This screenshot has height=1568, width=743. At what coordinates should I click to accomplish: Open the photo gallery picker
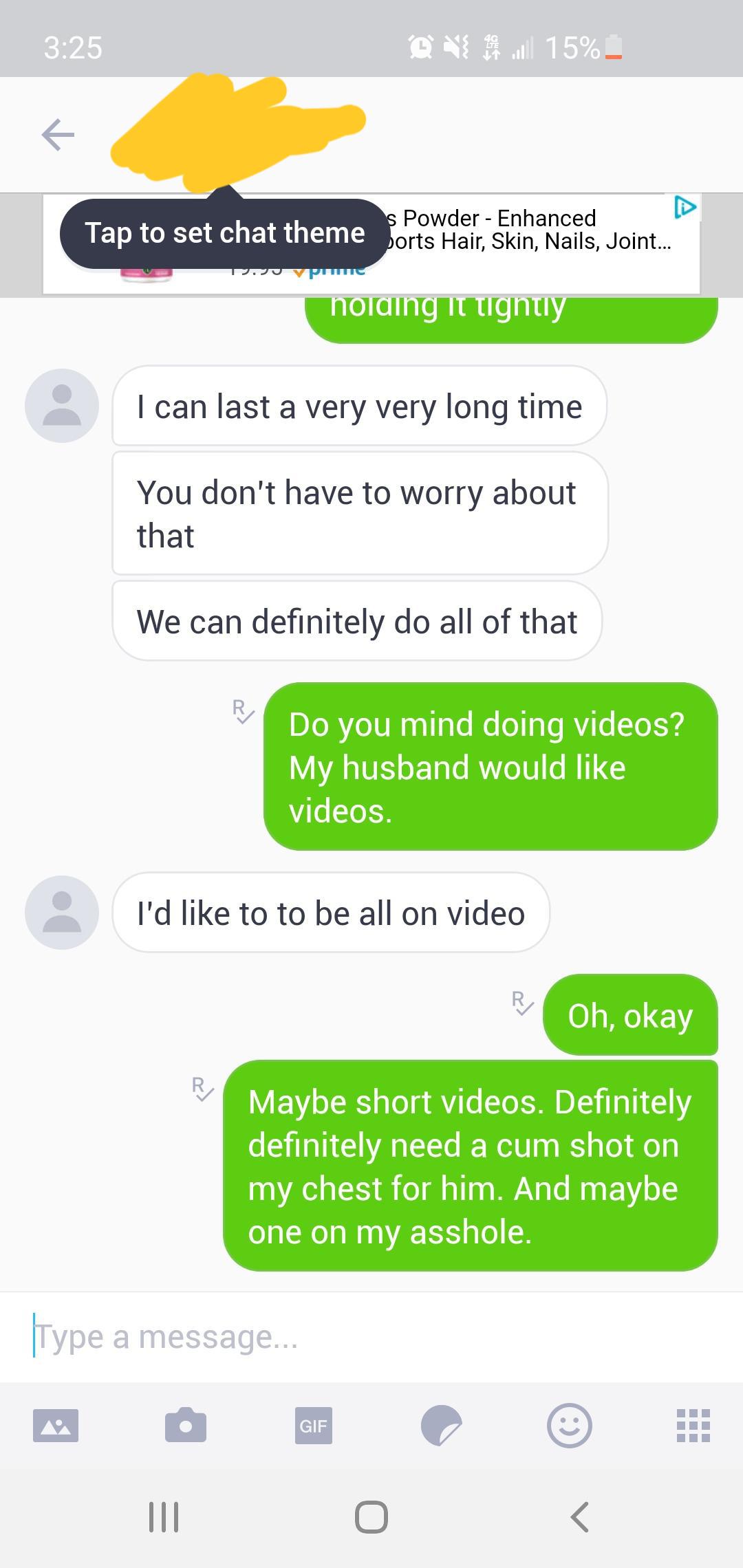(55, 1426)
